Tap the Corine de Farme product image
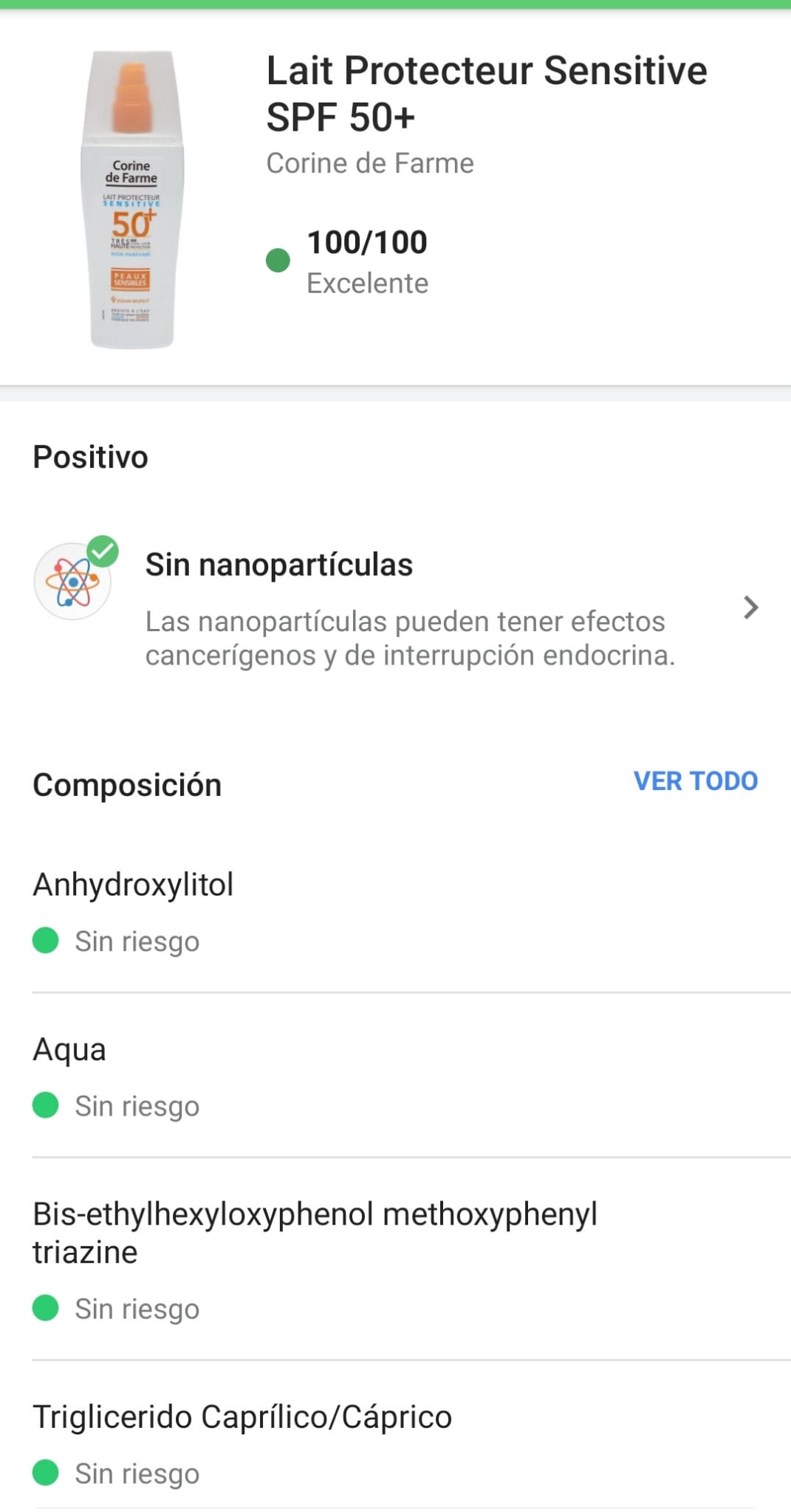 click(x=131, y=199)
